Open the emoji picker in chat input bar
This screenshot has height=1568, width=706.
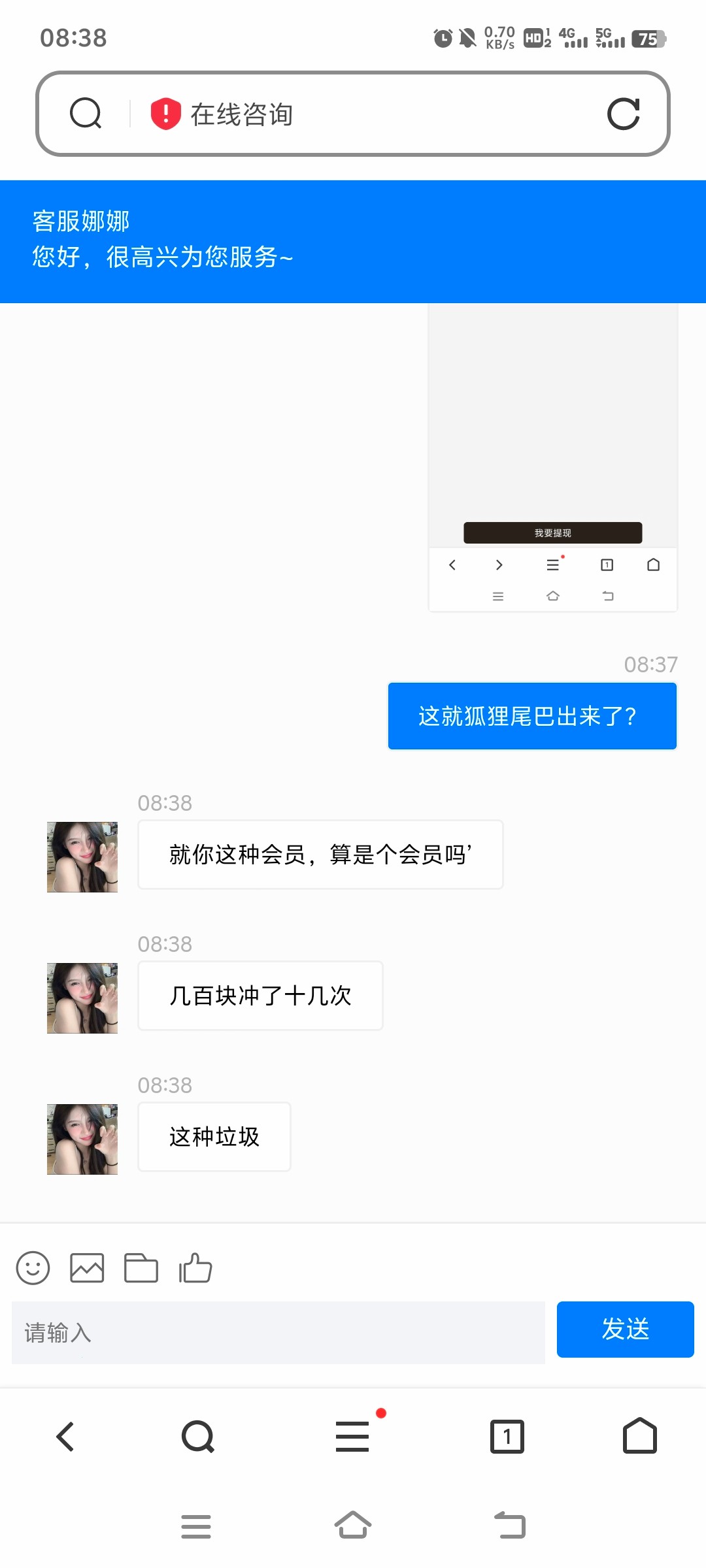[33, 1268]
